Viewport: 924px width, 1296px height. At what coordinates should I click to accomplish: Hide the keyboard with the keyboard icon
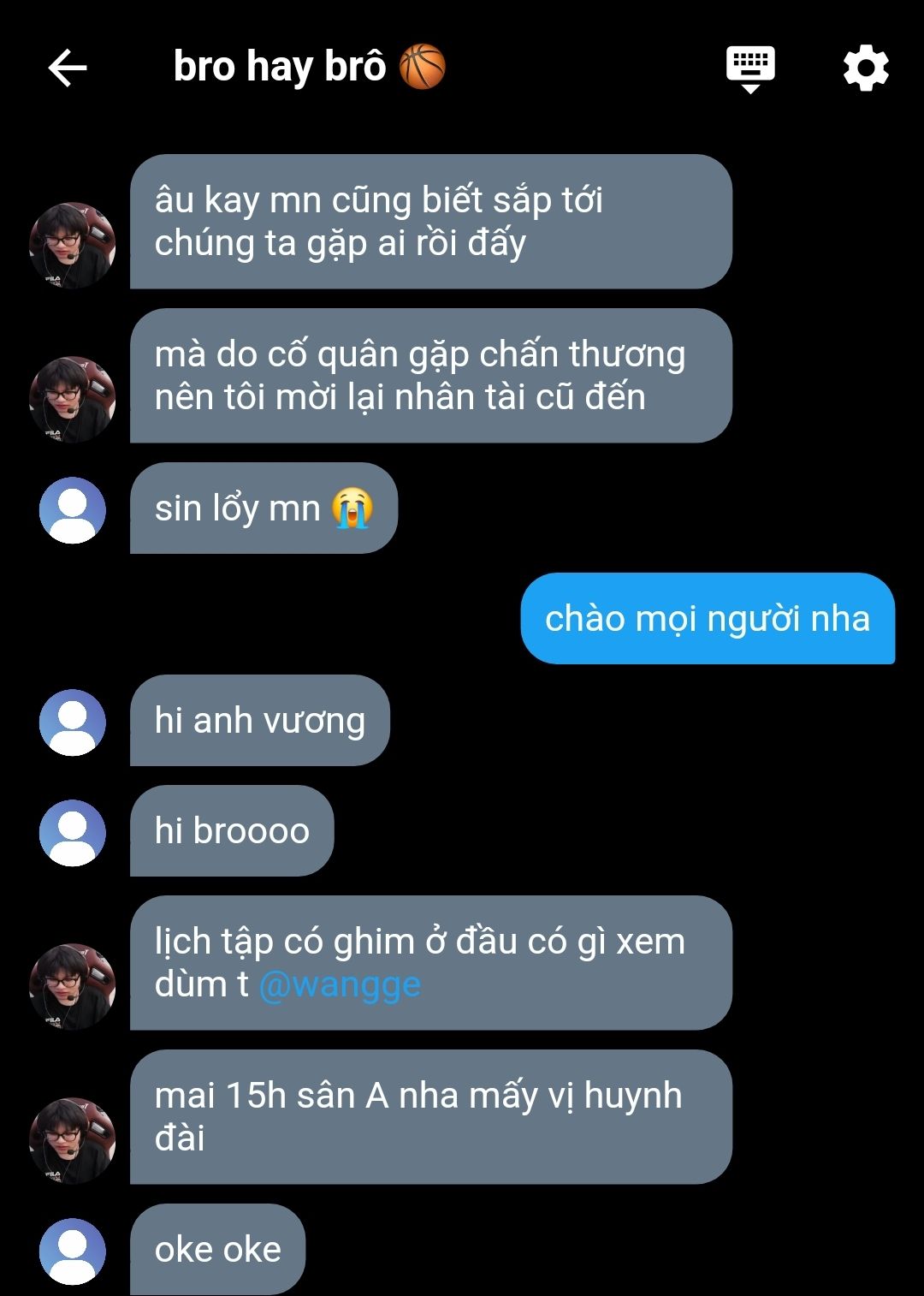[750, 68]
